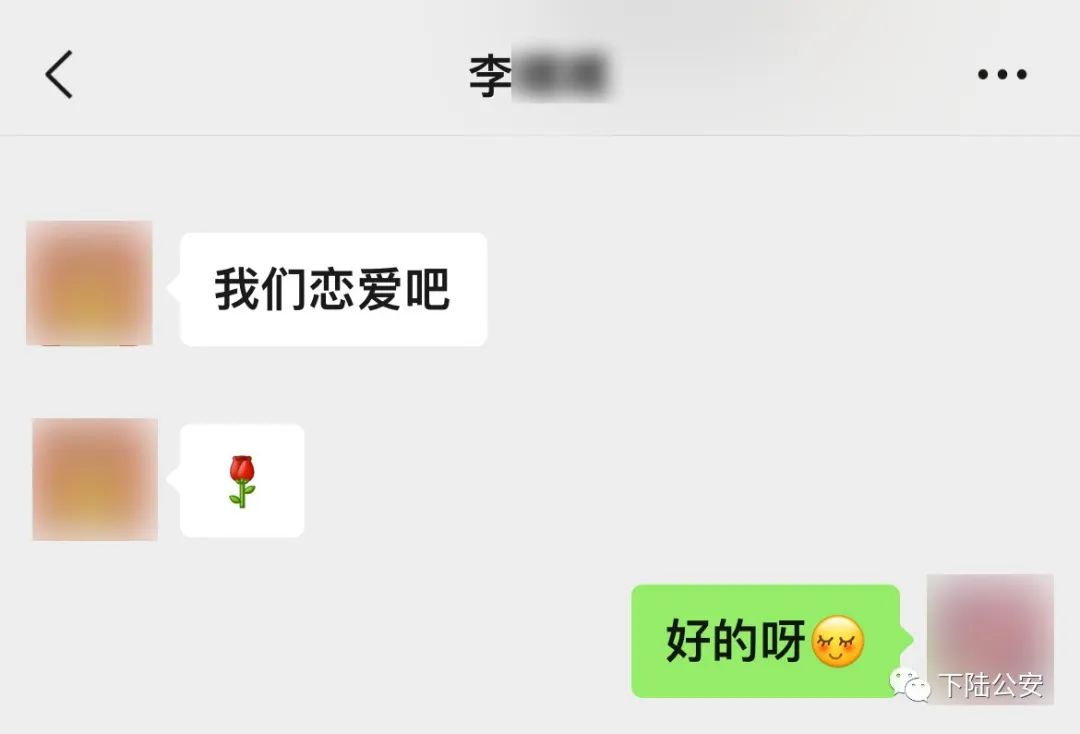Open own avatar beside 好的呀 message

(x=989, y=638)
